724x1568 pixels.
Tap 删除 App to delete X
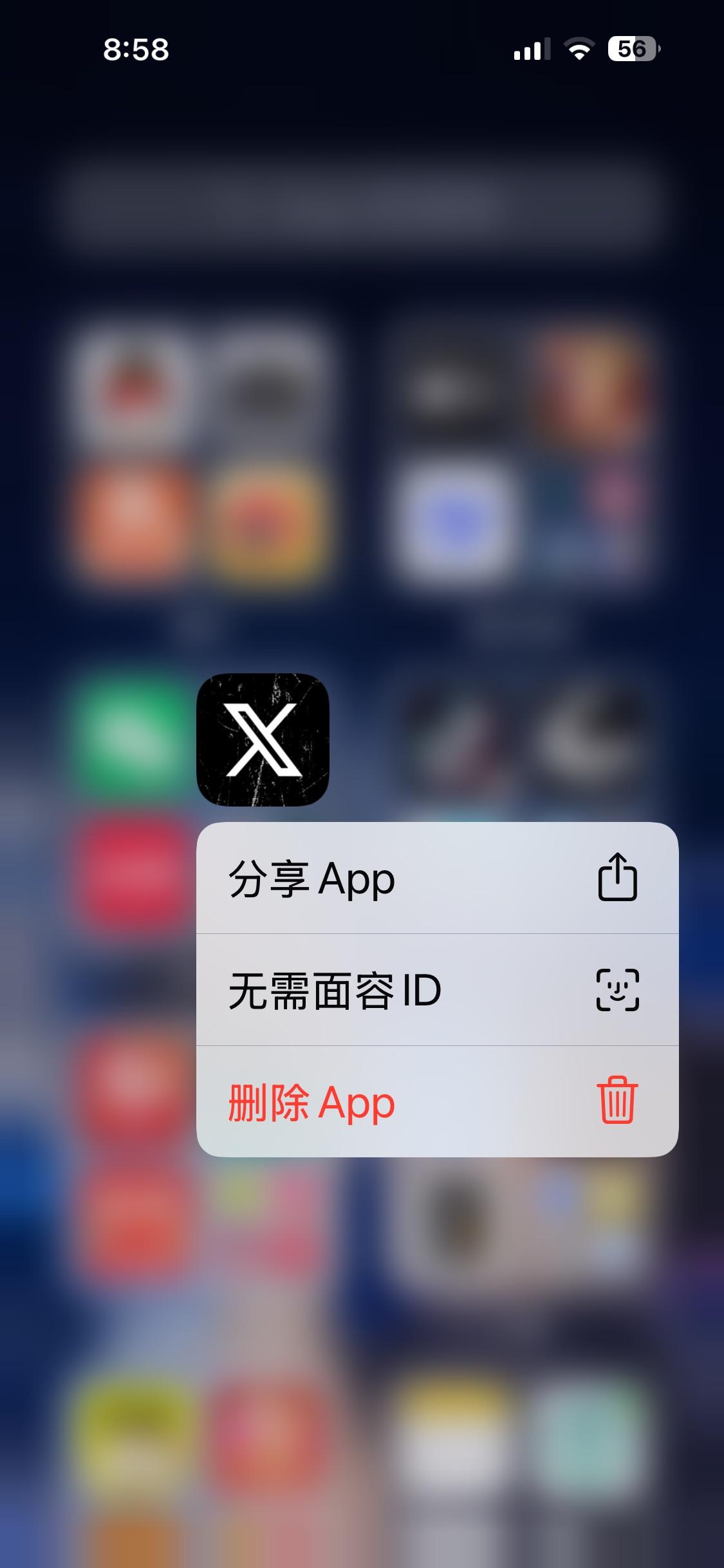point(436,1102)
